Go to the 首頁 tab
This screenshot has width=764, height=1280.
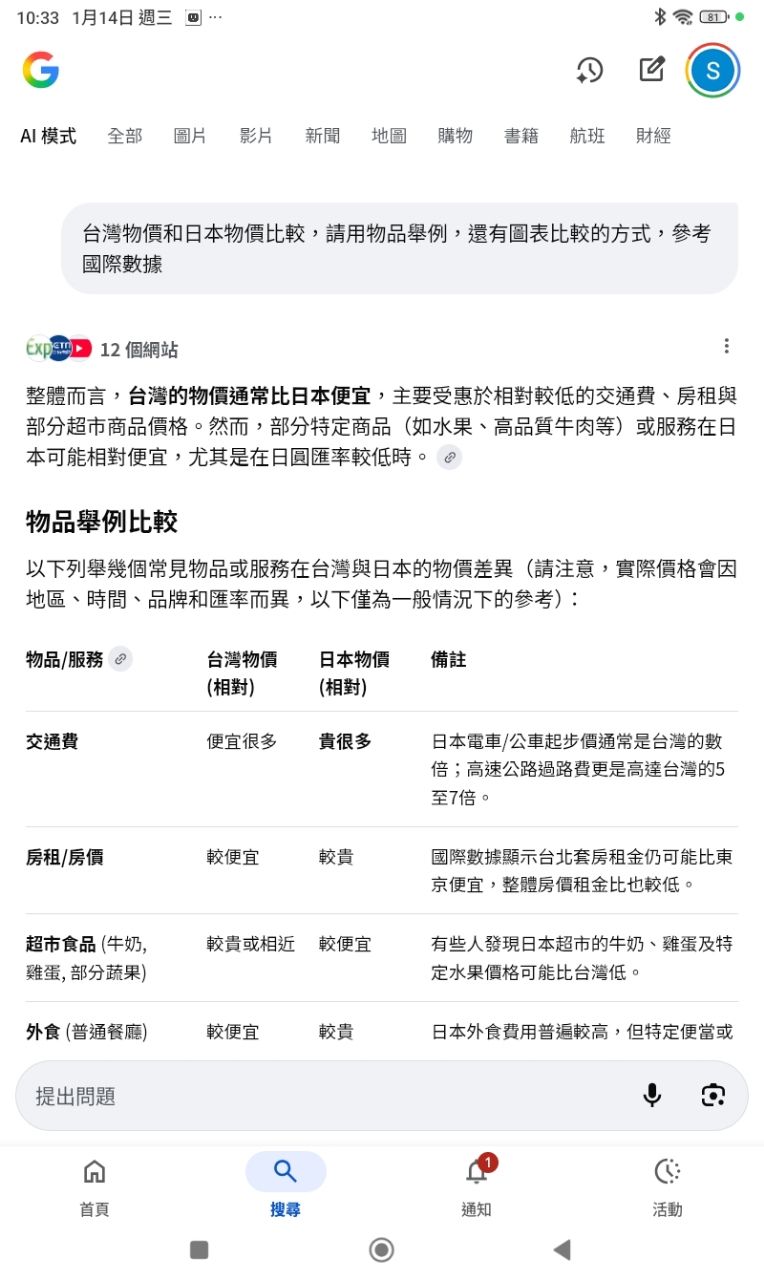pos(94,1186)
